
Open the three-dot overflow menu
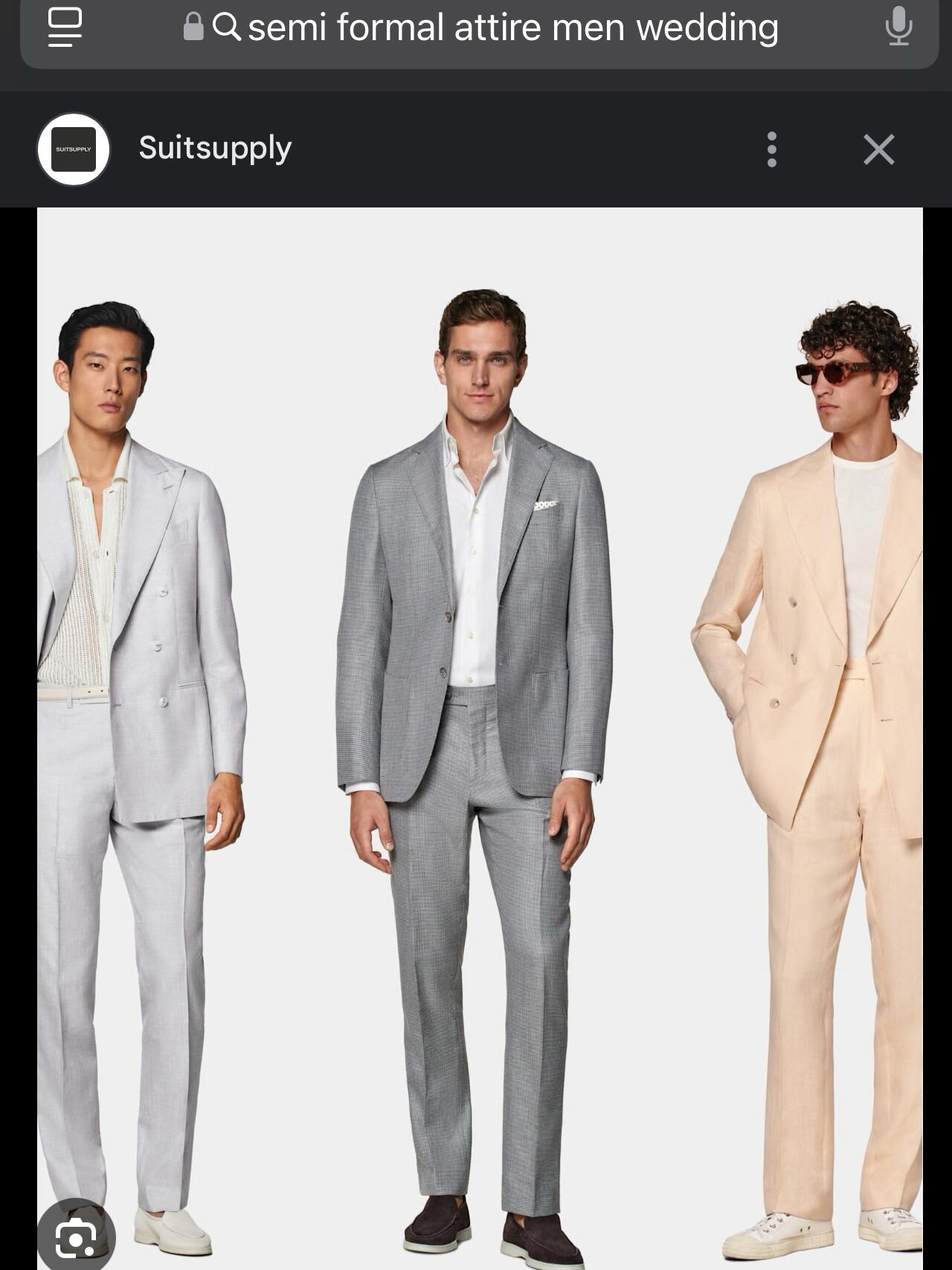point(771,149)
